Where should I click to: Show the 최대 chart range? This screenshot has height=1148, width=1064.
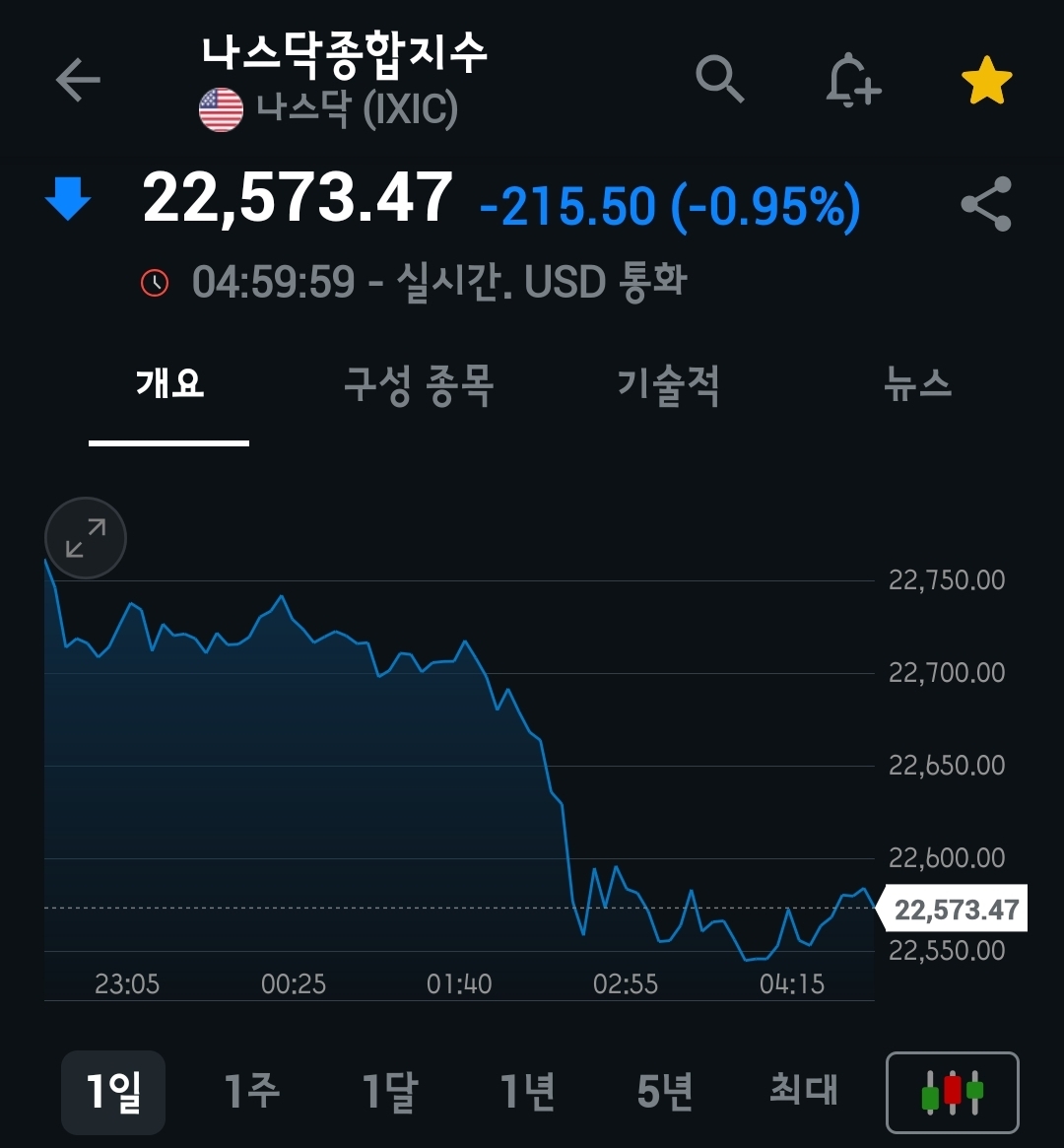(x=803, y=1092)
